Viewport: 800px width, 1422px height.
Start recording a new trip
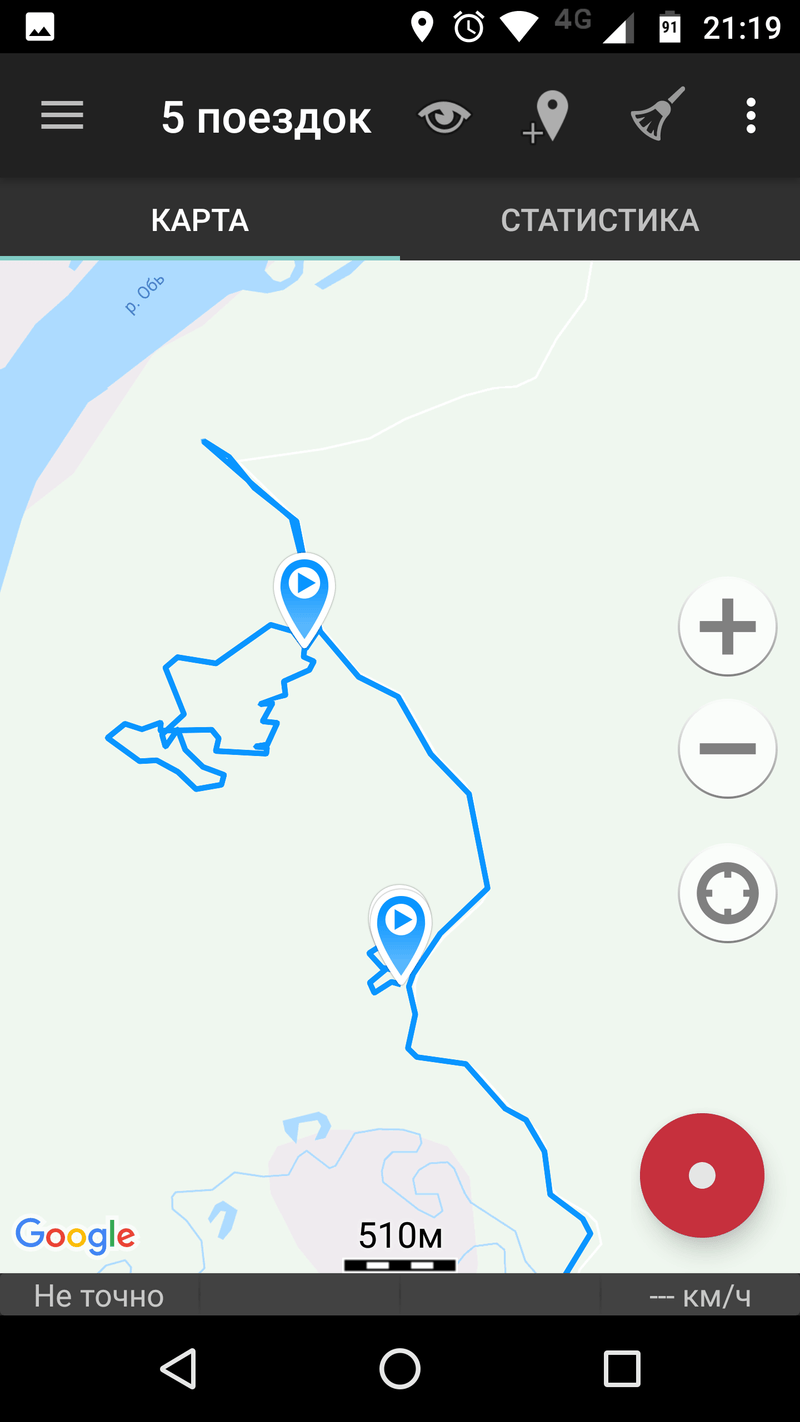702,1176
